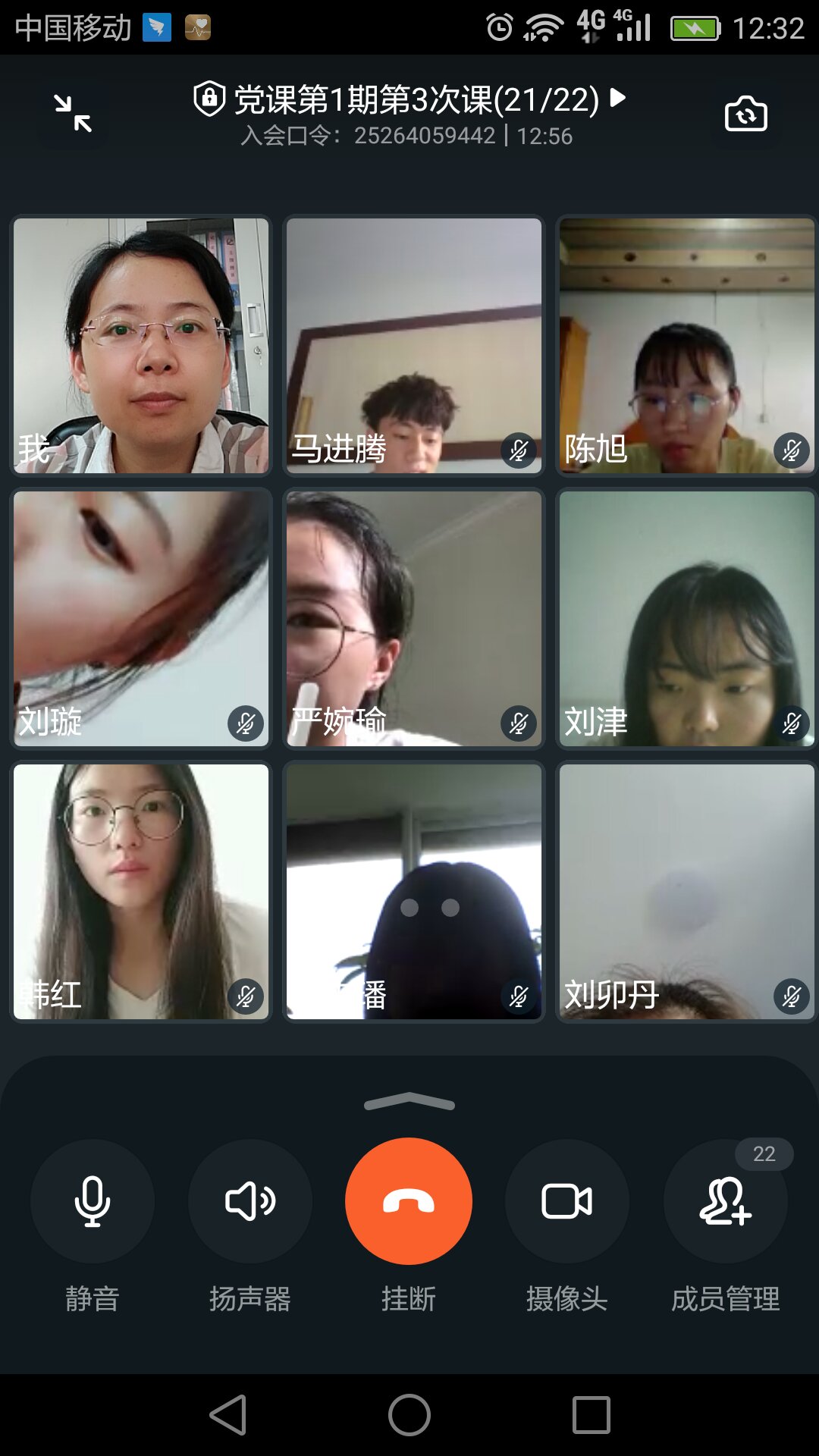Open recent apps from the navigation bar
The width and height of the screenshot is (819, 1456).
click(x=591, y=1415)
